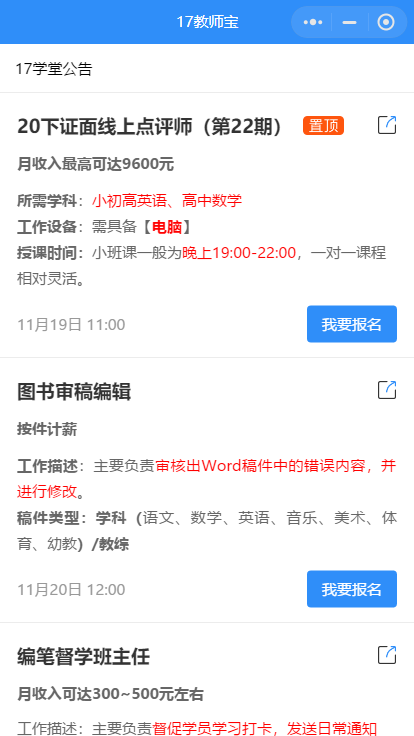Open the 编笔督学班主任 job card

click(207, 680)
